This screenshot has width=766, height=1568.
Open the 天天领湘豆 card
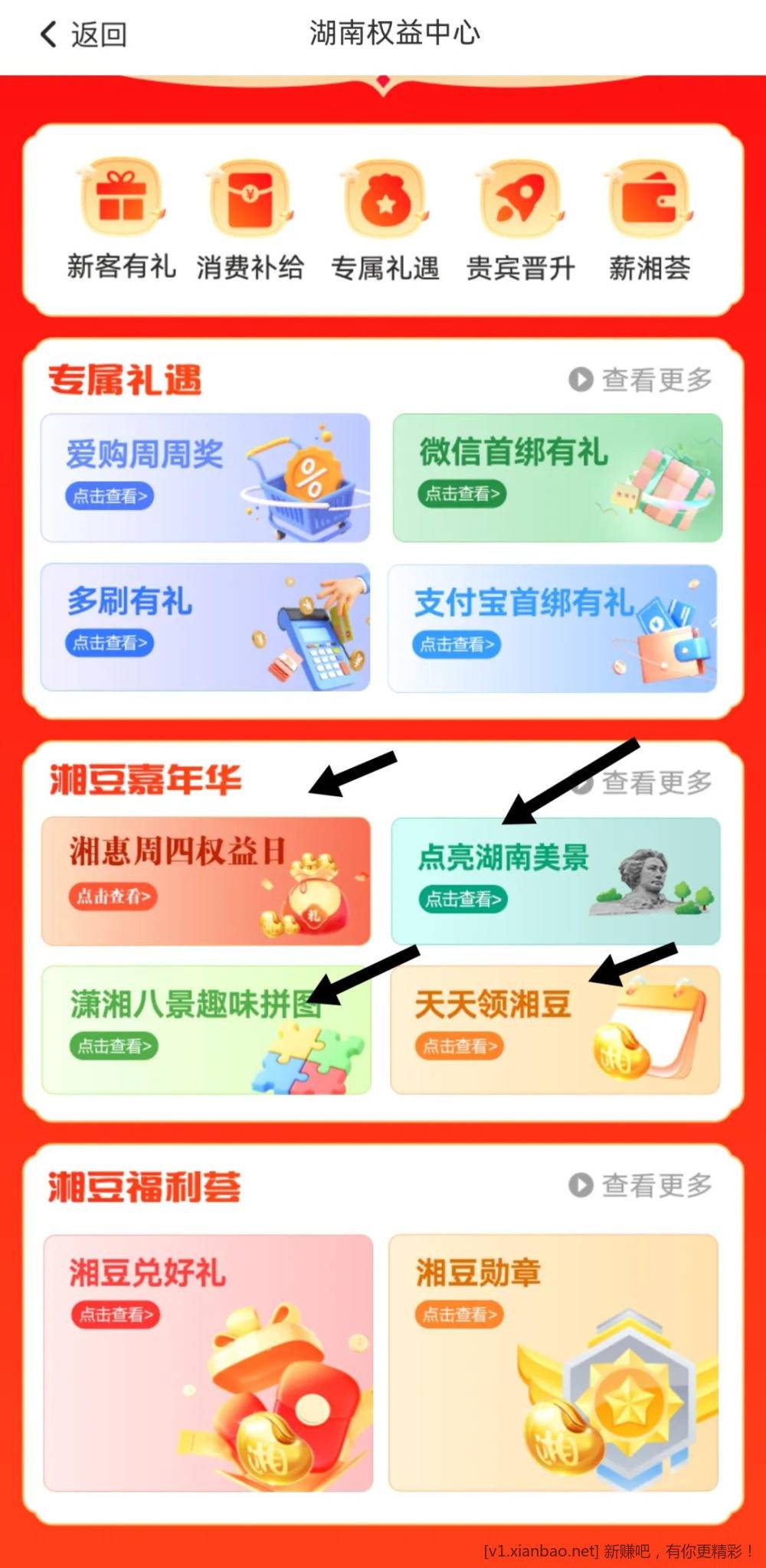pyautogui.click(x=555, y=1030)
